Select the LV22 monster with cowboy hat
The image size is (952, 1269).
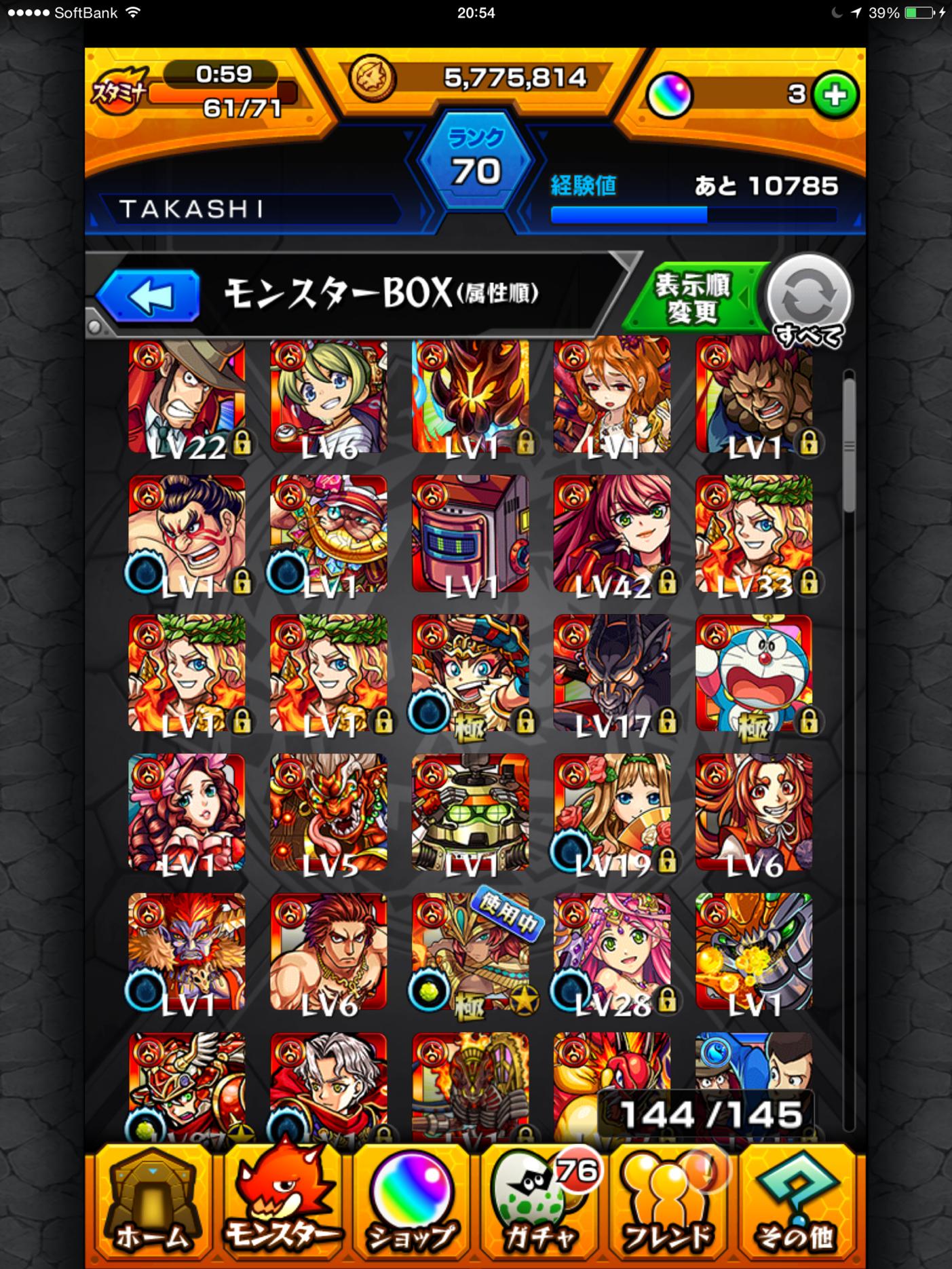[187, 396]
